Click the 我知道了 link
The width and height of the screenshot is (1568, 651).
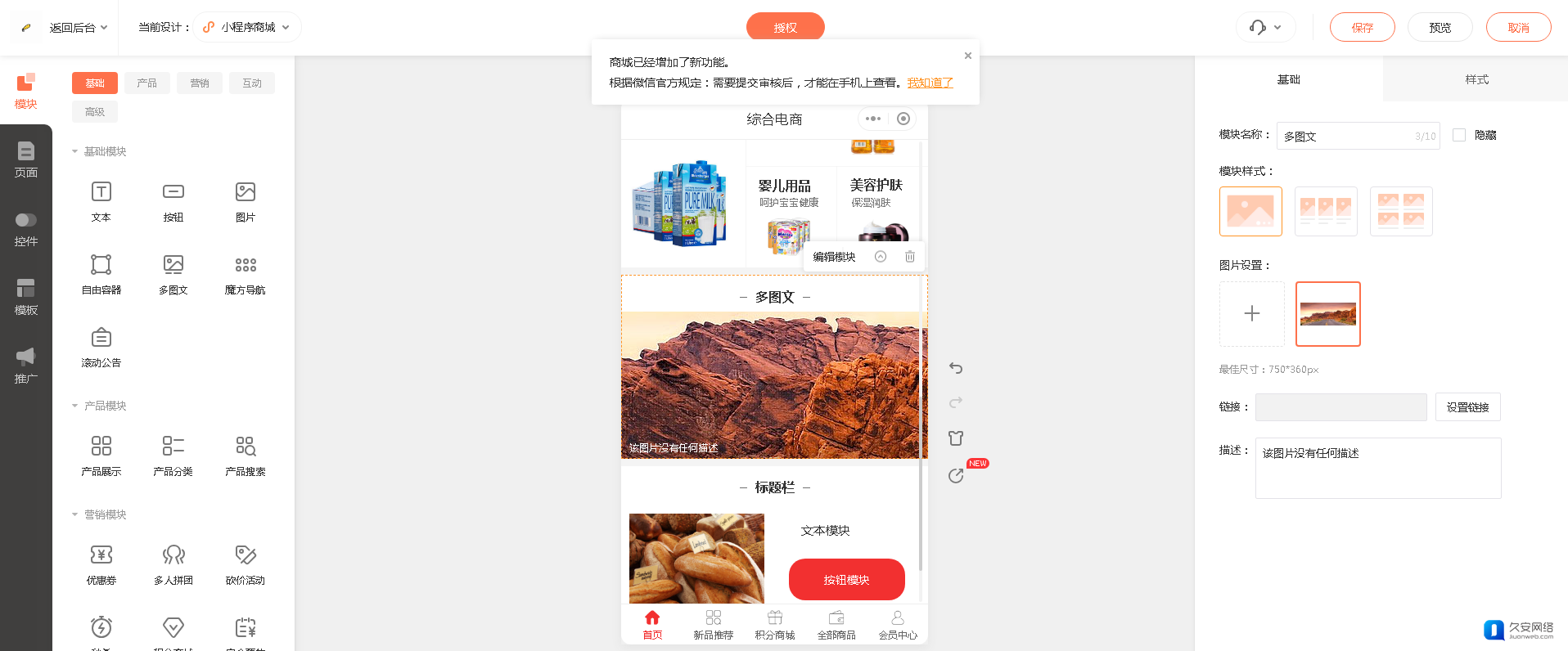930,83
